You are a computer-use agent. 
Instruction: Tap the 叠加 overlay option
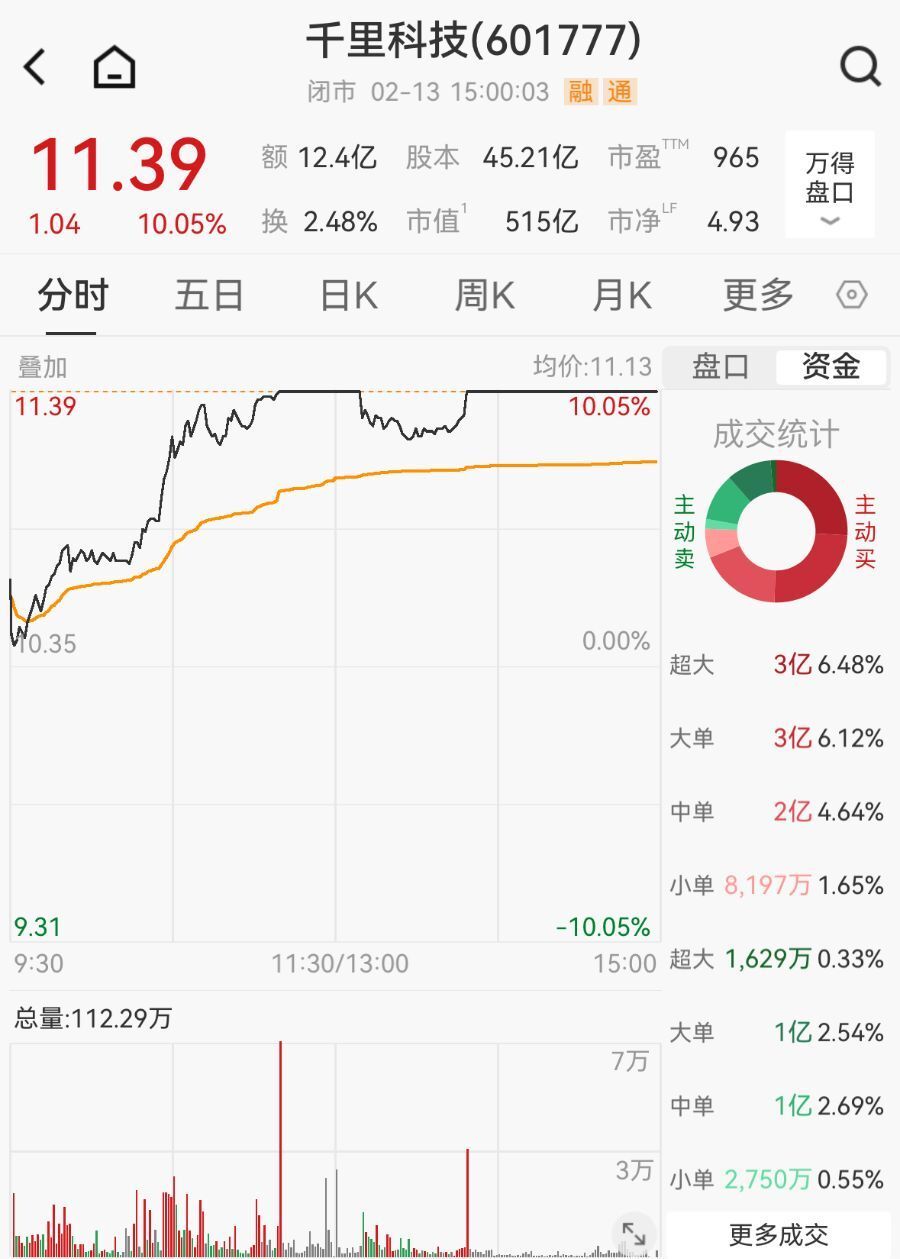click(x=40, y=367)
